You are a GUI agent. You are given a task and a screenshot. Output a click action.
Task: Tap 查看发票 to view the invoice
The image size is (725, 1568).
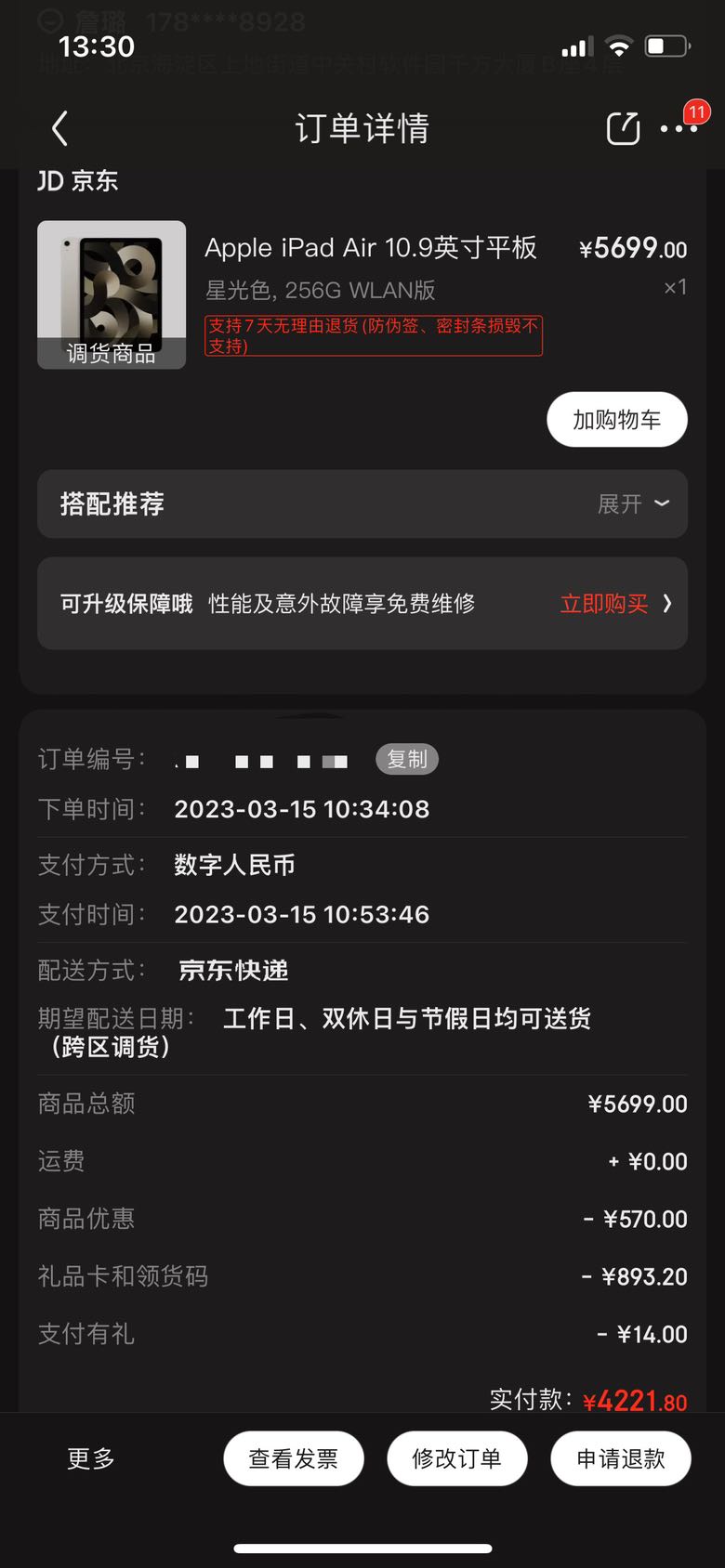point(293,1458)
